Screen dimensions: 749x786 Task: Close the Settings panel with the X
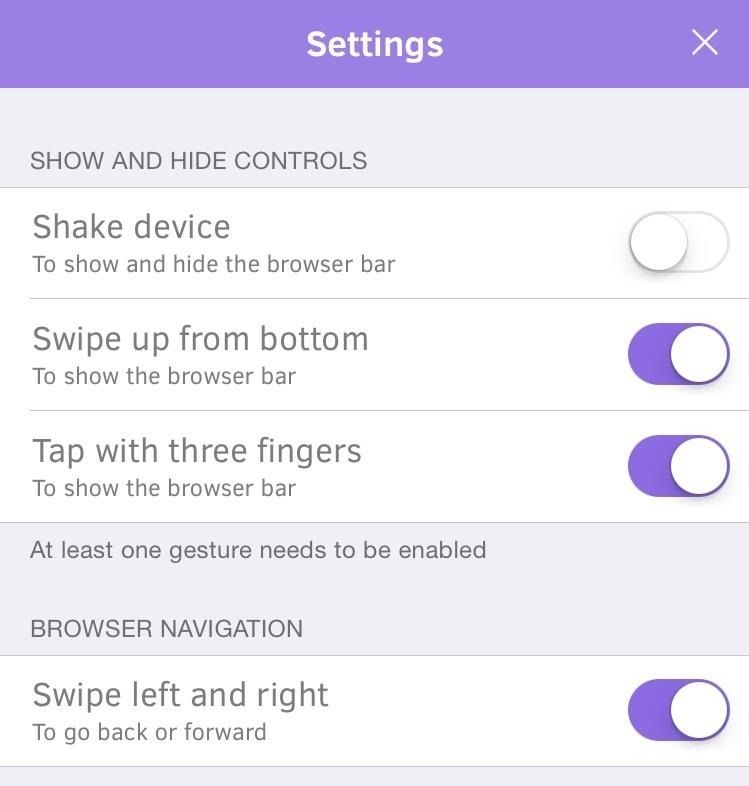click(705, 42)
